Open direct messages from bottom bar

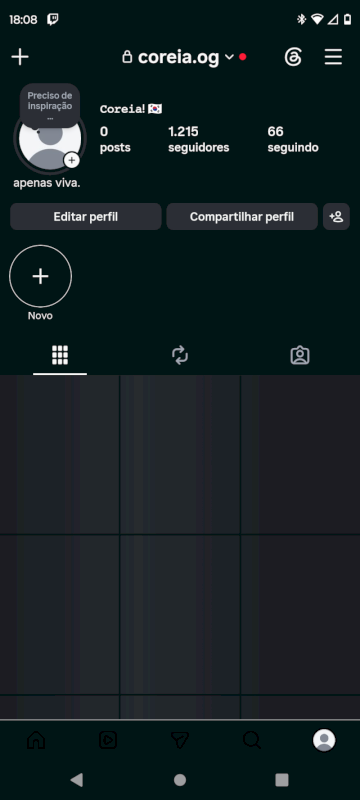(180, 740)
